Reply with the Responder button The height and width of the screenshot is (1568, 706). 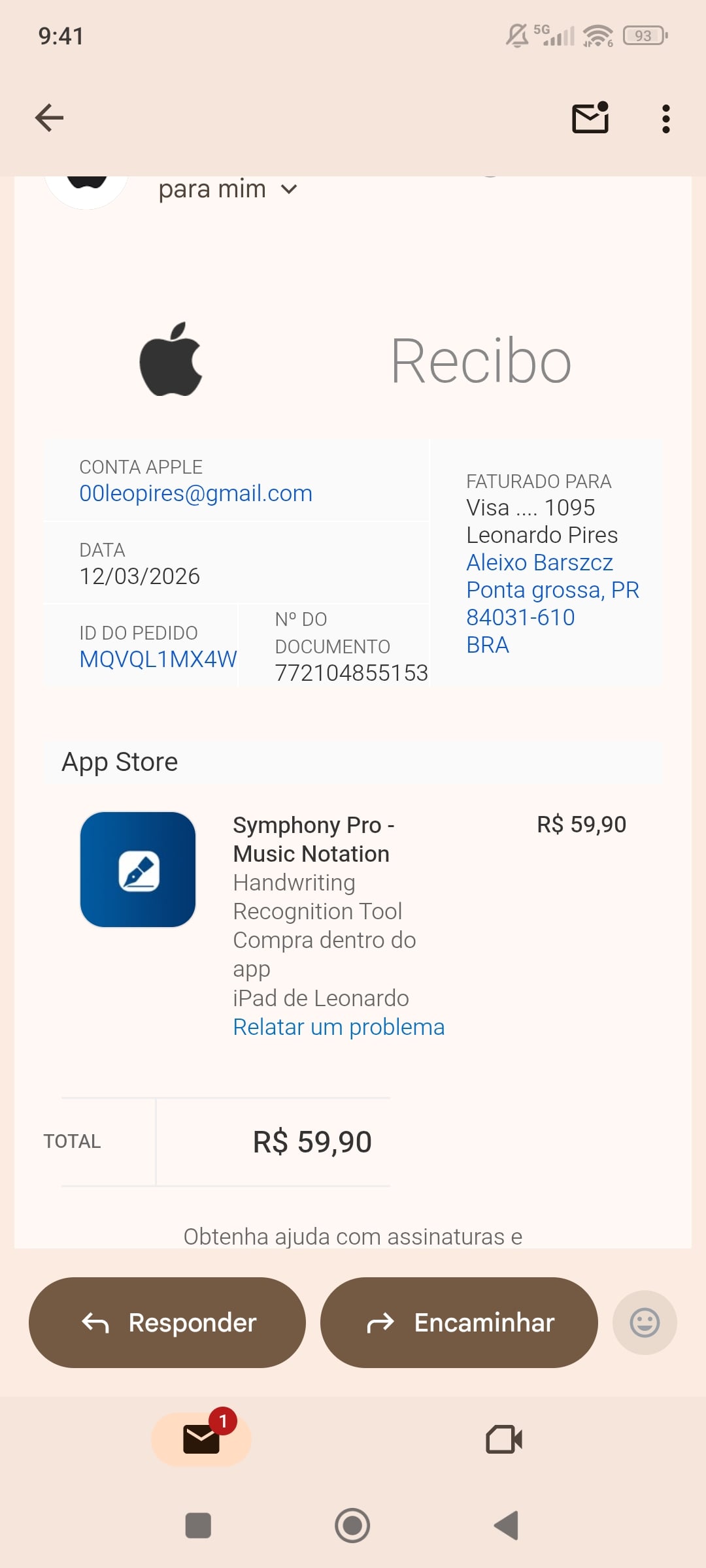[167, 1322]
